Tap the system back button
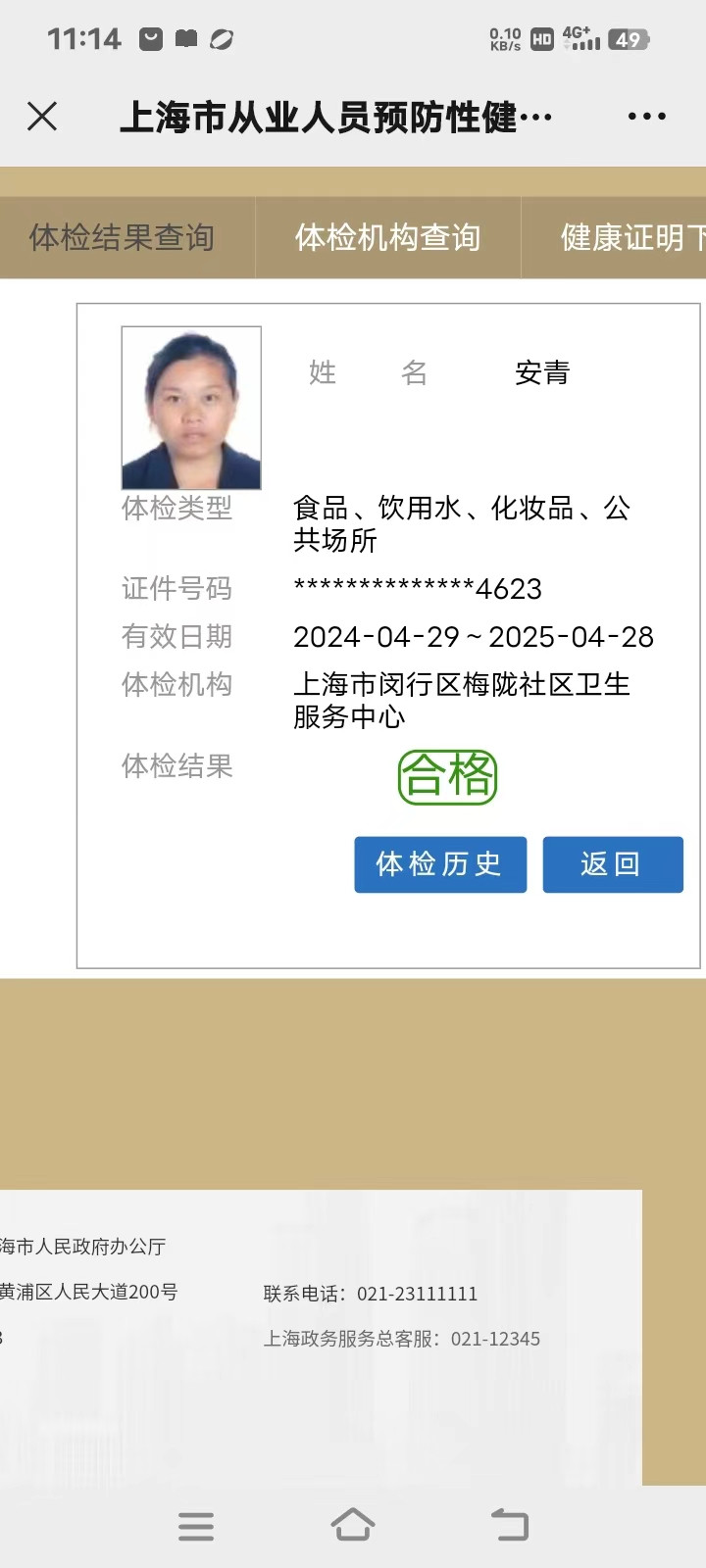706x1568 pixels. pos(510,1525)
